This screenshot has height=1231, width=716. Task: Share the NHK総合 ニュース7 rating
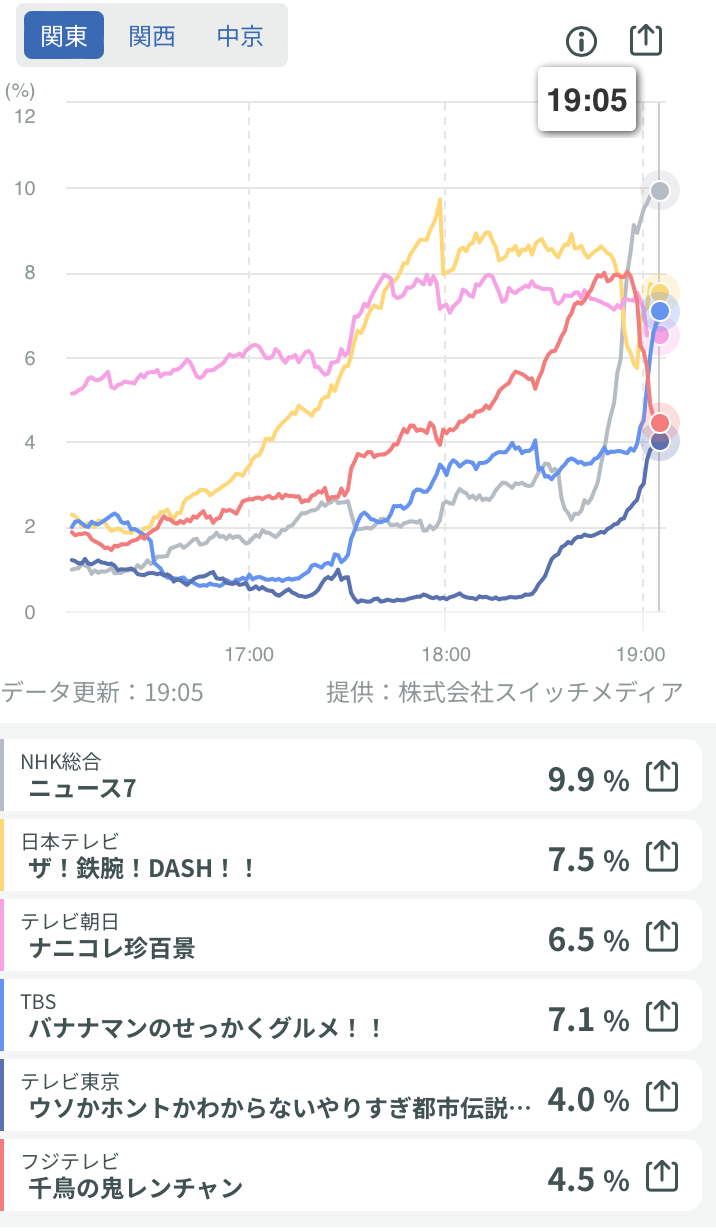click(x=662, y=775)
